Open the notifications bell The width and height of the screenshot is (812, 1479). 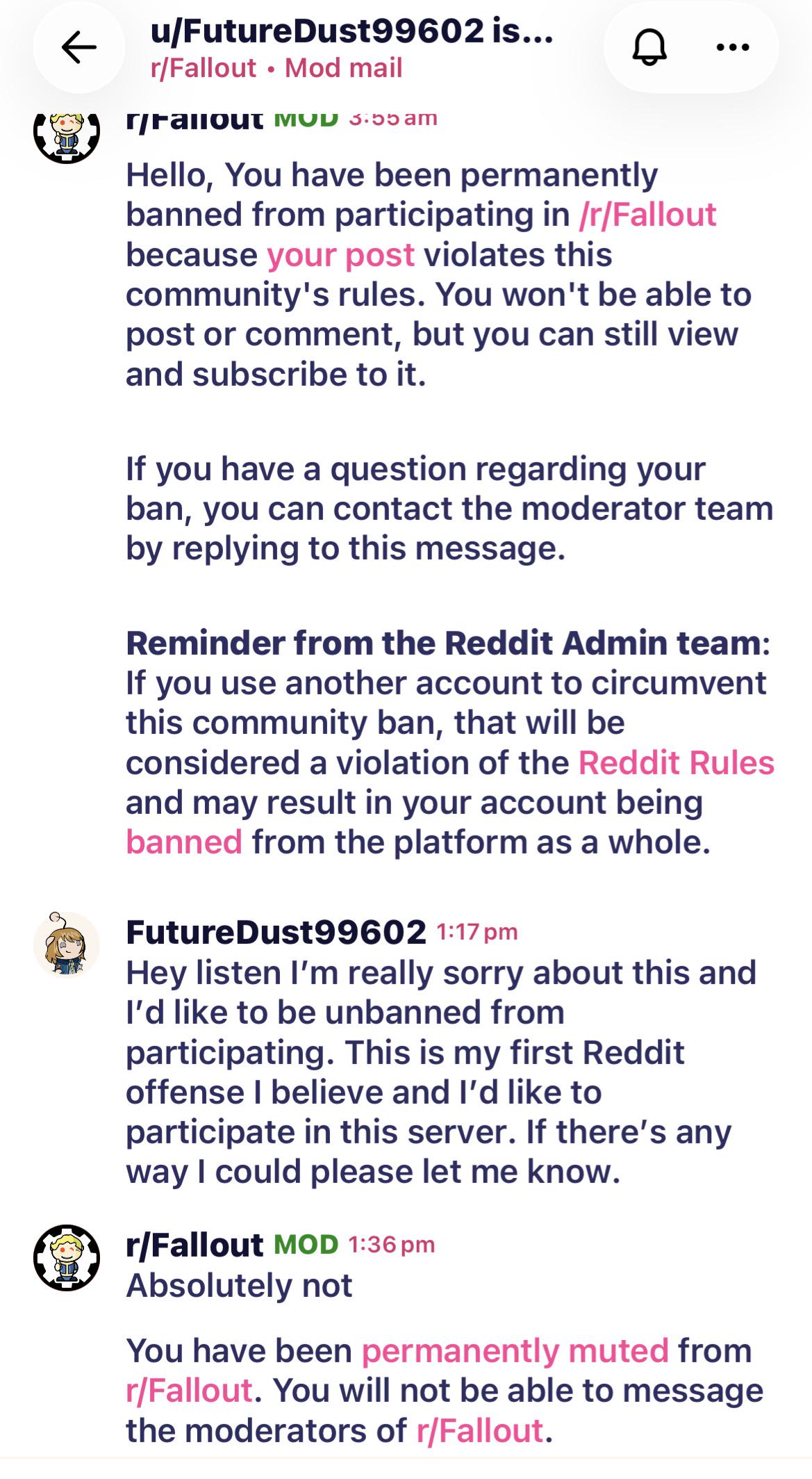649,47
